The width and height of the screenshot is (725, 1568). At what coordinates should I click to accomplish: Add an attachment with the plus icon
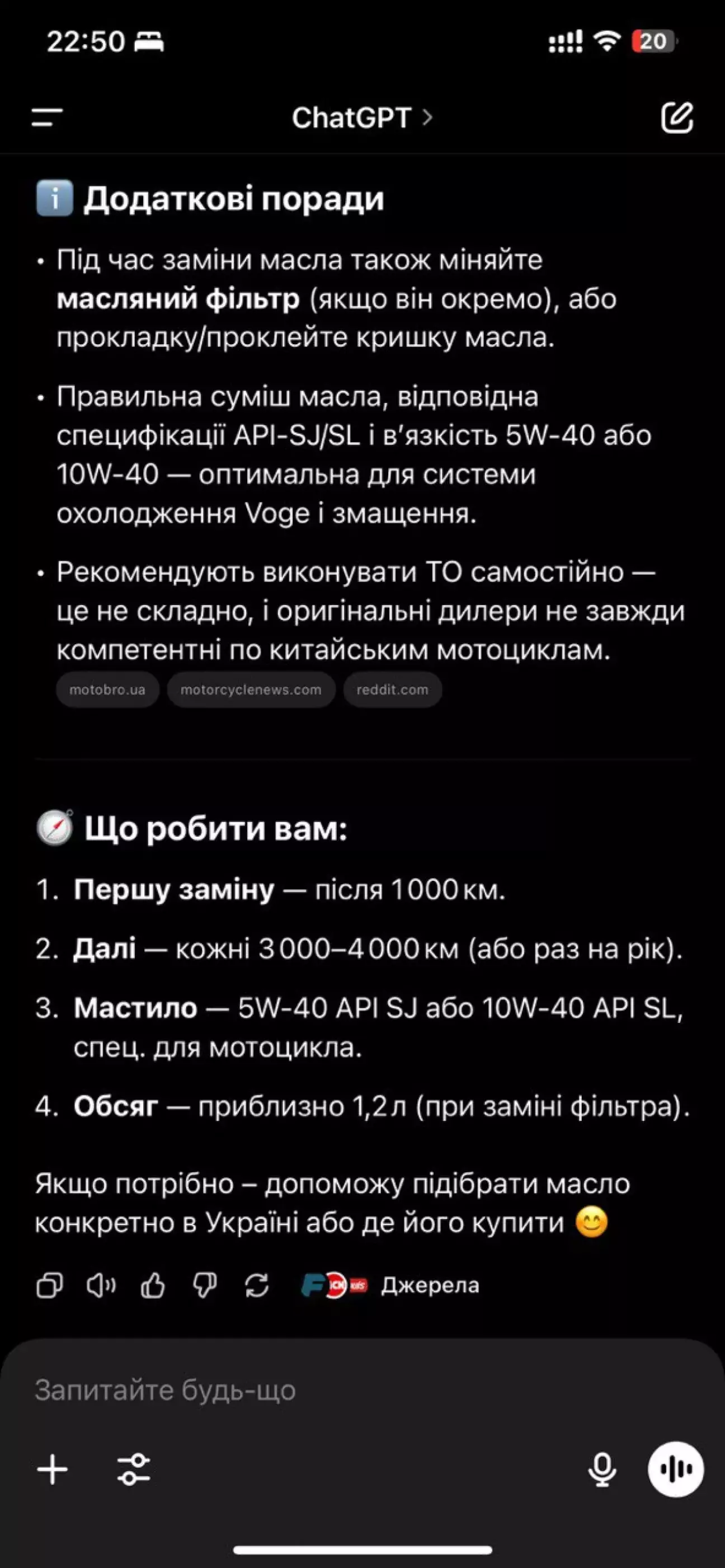click(53, 1470)
